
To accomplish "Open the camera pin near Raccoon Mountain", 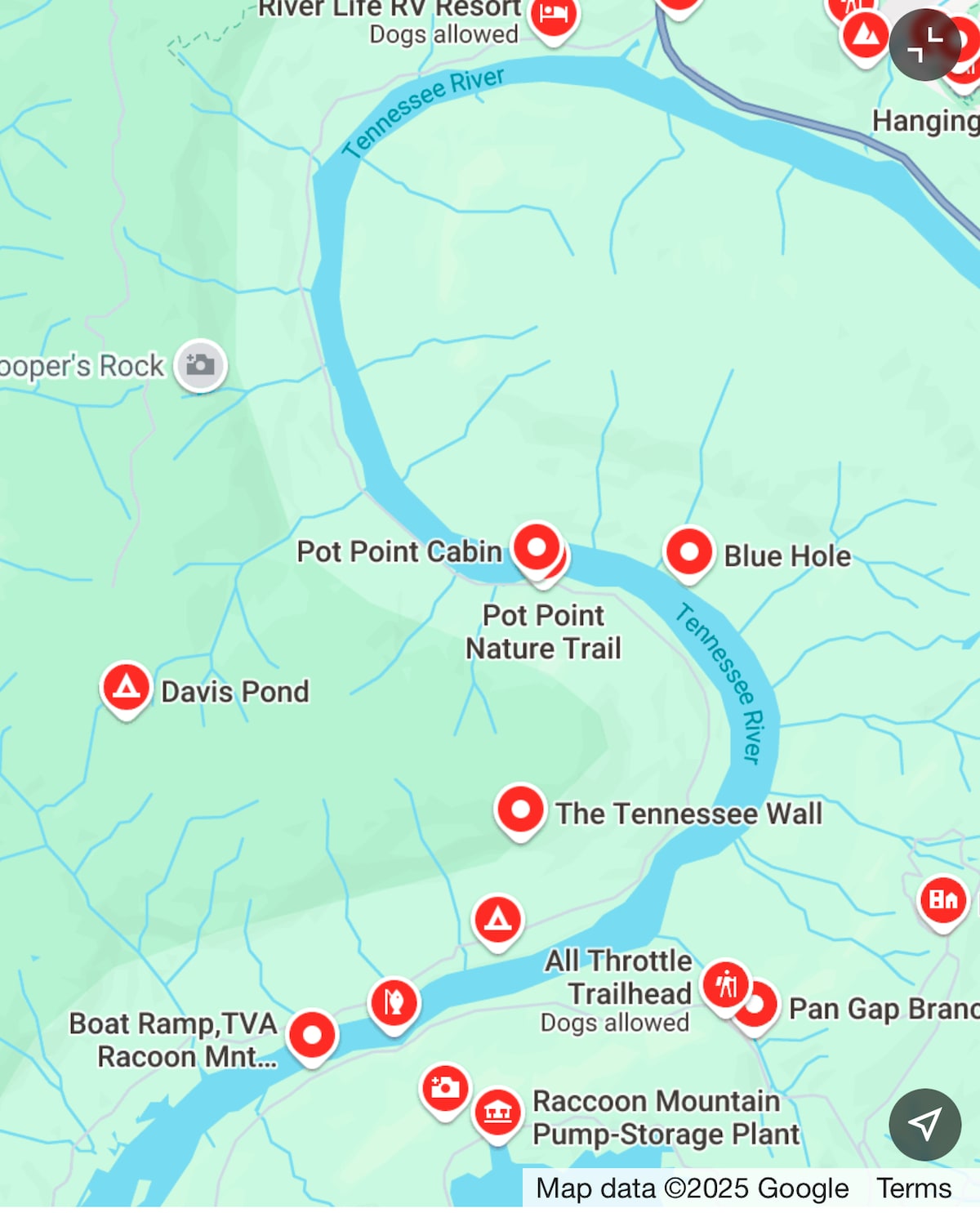I will pos(445,1087).
